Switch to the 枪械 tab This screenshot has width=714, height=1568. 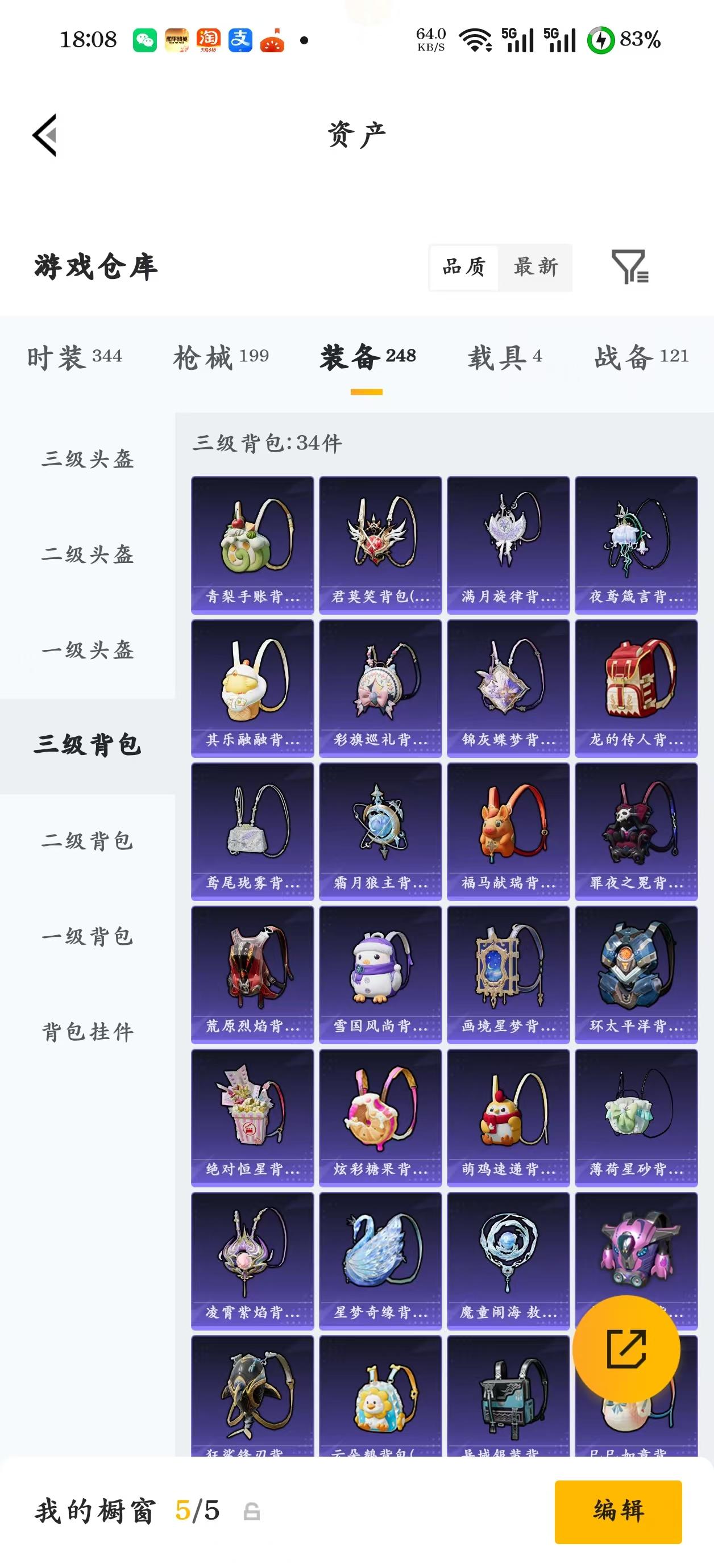221,357
